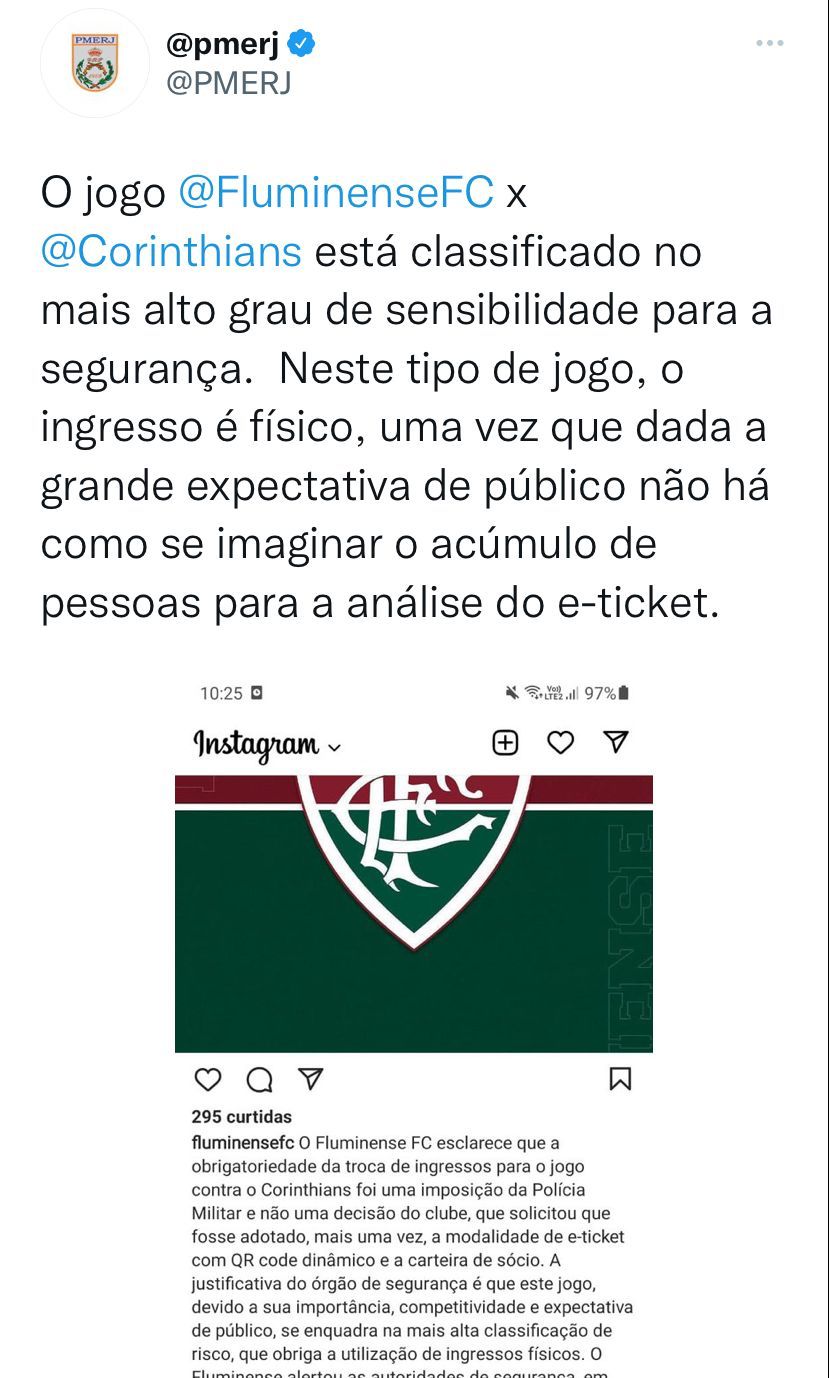The image size is (829, 1378).
Task: View the attached Instagram screenshot image
Action: (x=414, y=1025)
